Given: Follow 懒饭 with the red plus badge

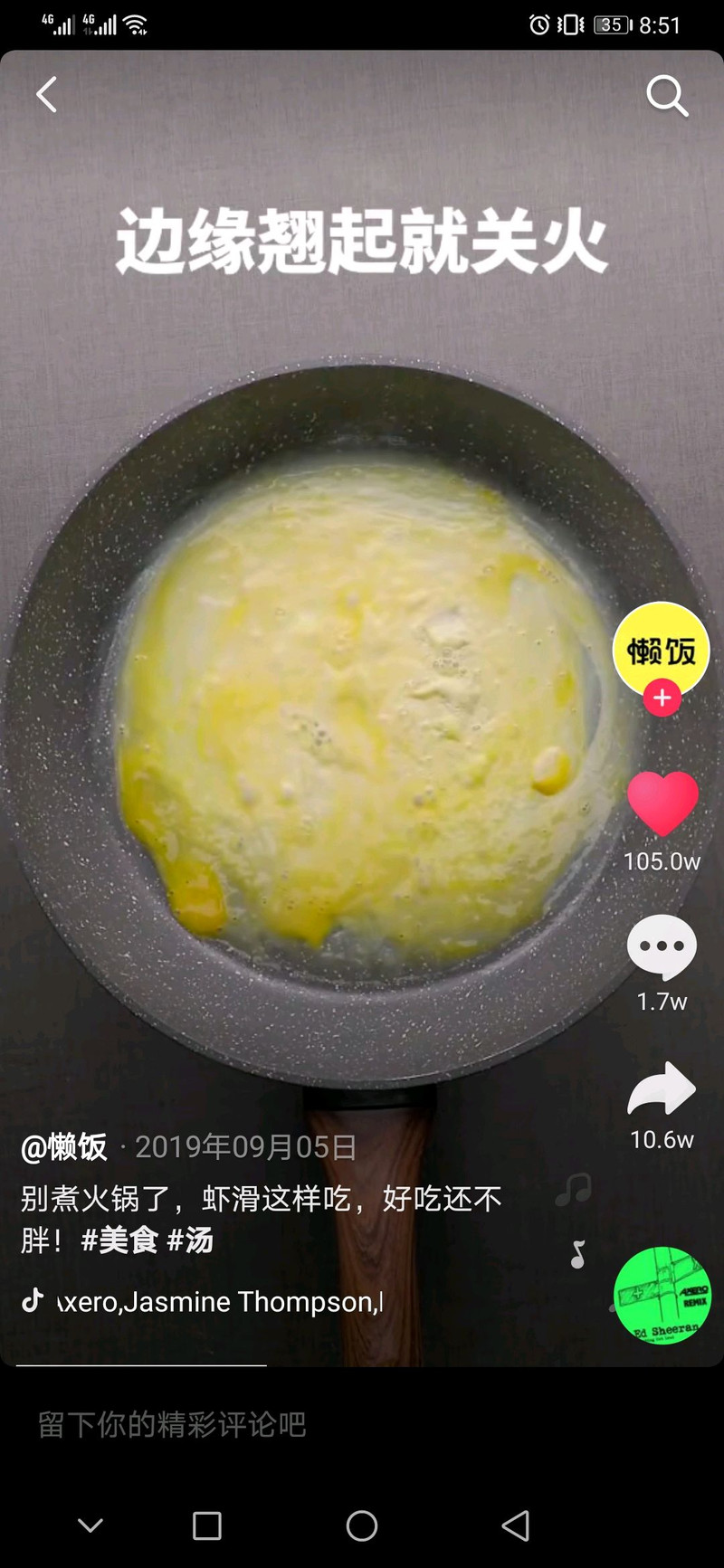Looking at the screenshot, I should [662, 698].
